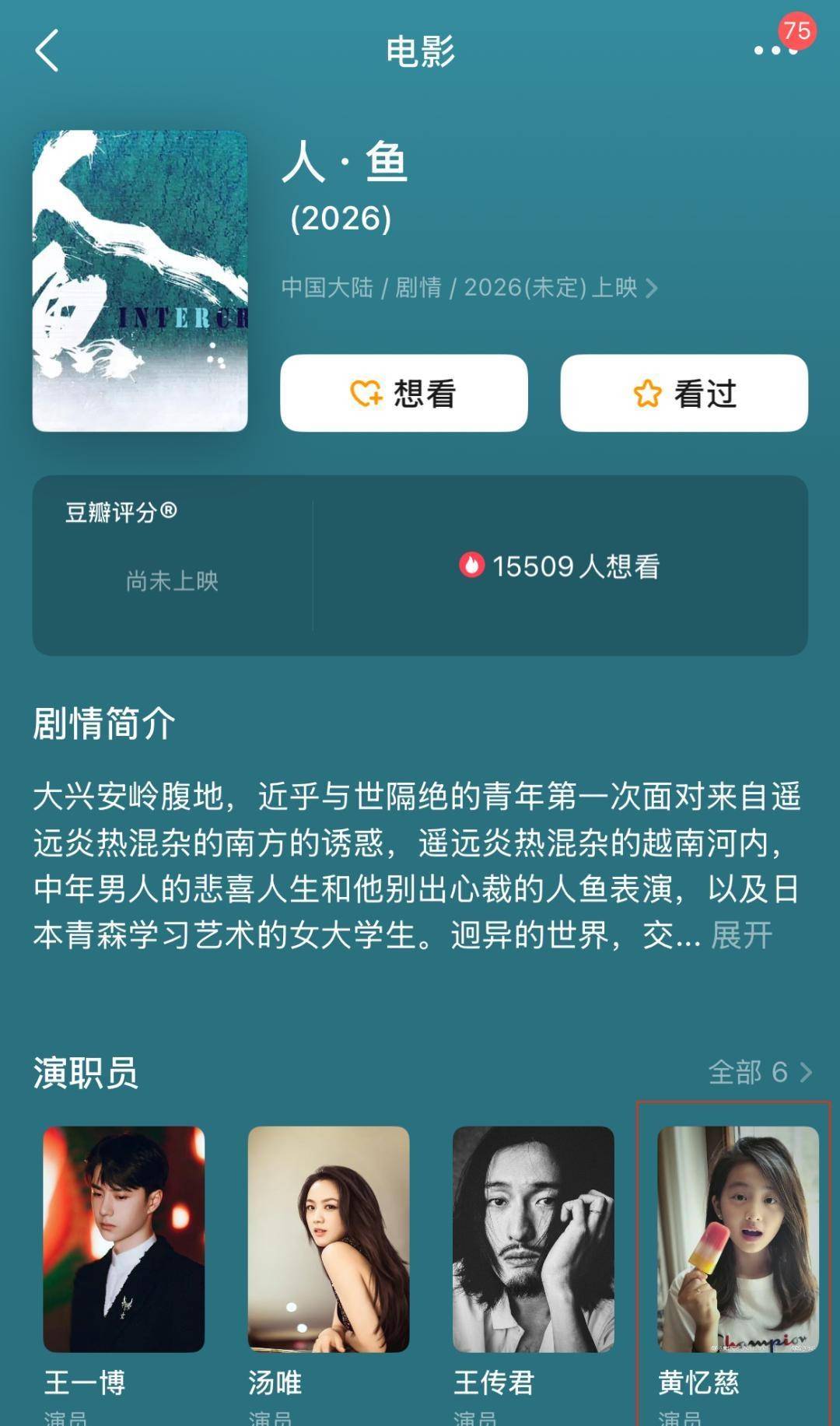Open actress 汤唯's profile
This screenshot has height=1426, width=840.
[328, 1239]
